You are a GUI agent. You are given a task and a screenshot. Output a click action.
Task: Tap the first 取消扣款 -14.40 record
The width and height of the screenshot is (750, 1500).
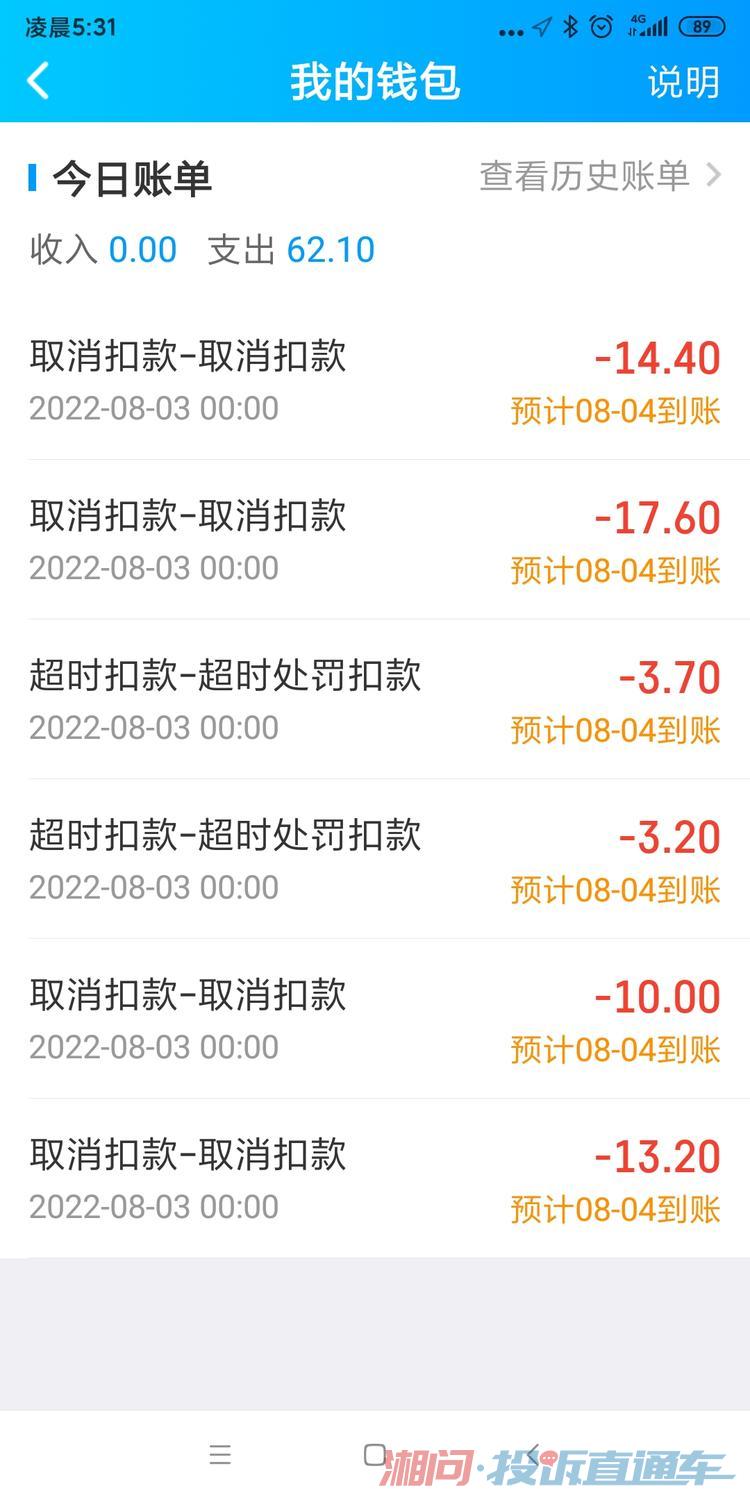click(x=375, y=380)
